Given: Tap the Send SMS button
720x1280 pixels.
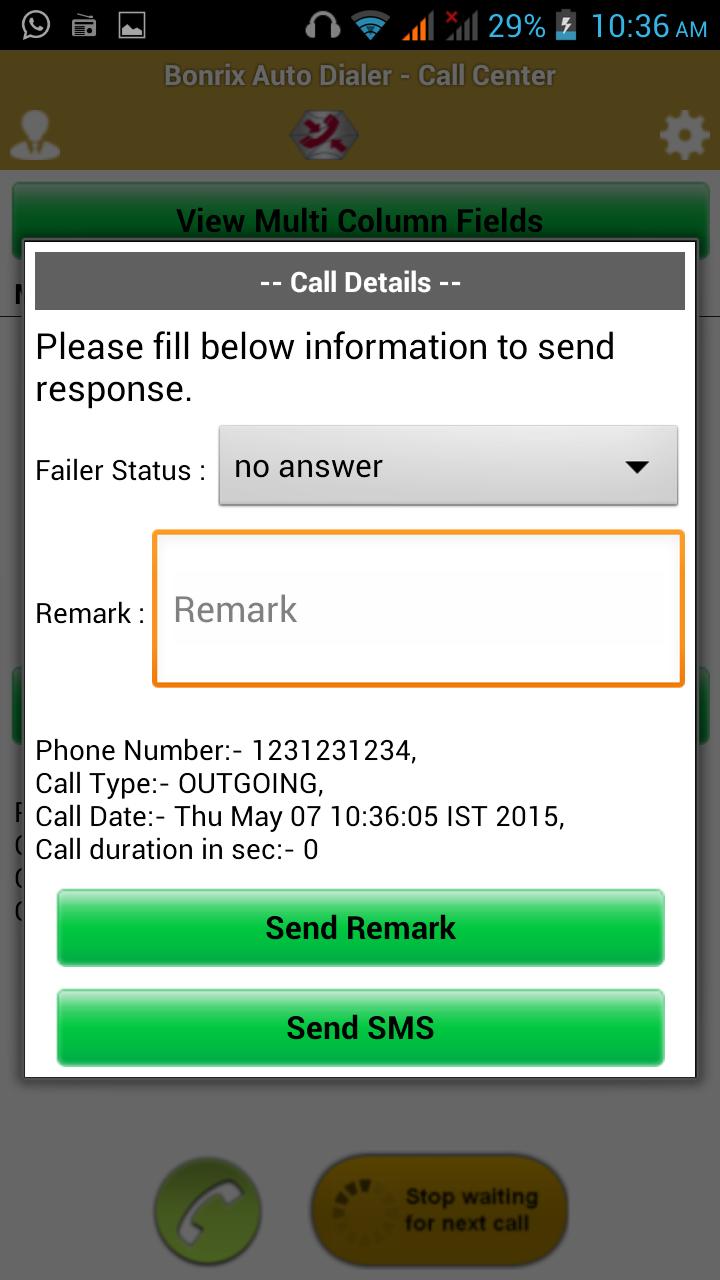Looking at the screenshot, I should click(x=360, y=1028).
